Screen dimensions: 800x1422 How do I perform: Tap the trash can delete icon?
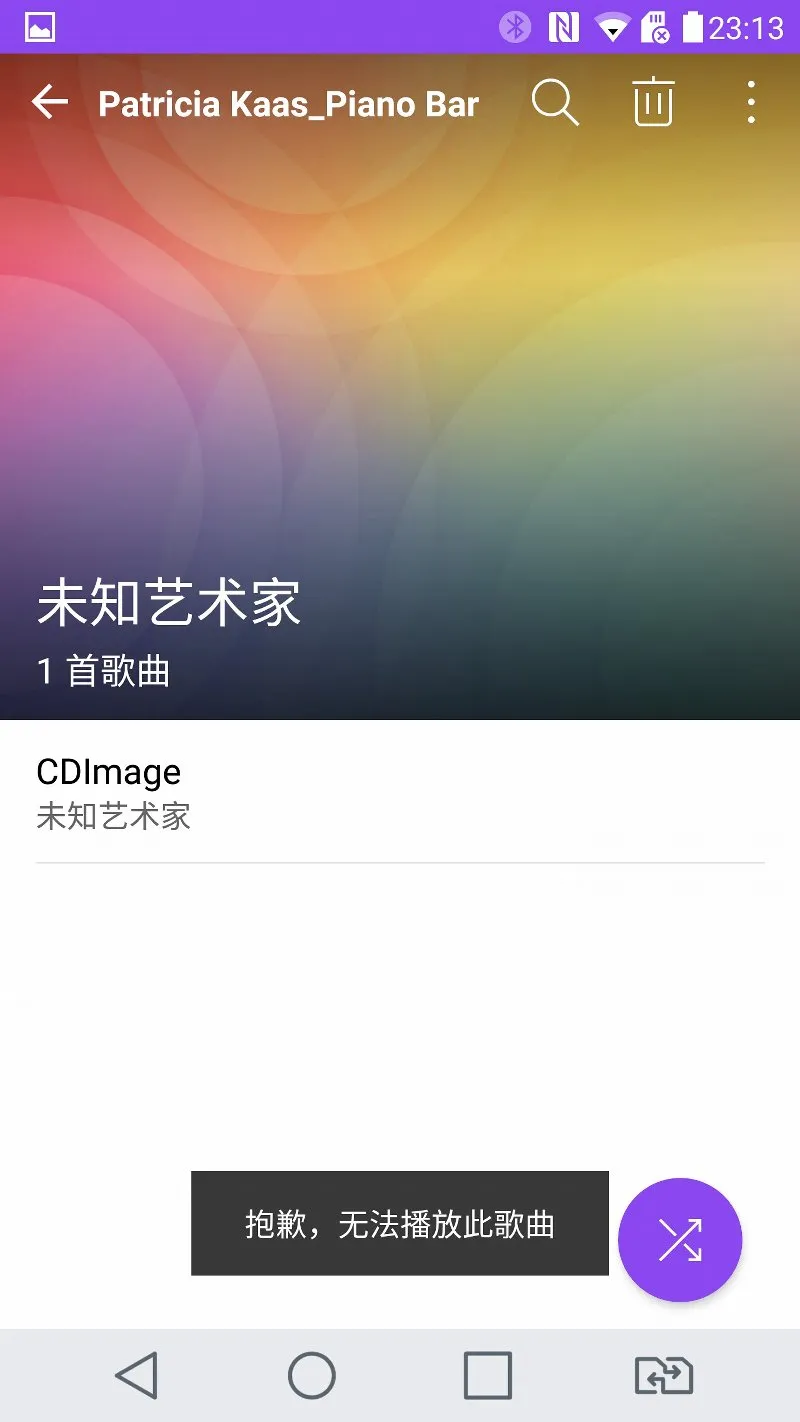(x=653, y=102)
